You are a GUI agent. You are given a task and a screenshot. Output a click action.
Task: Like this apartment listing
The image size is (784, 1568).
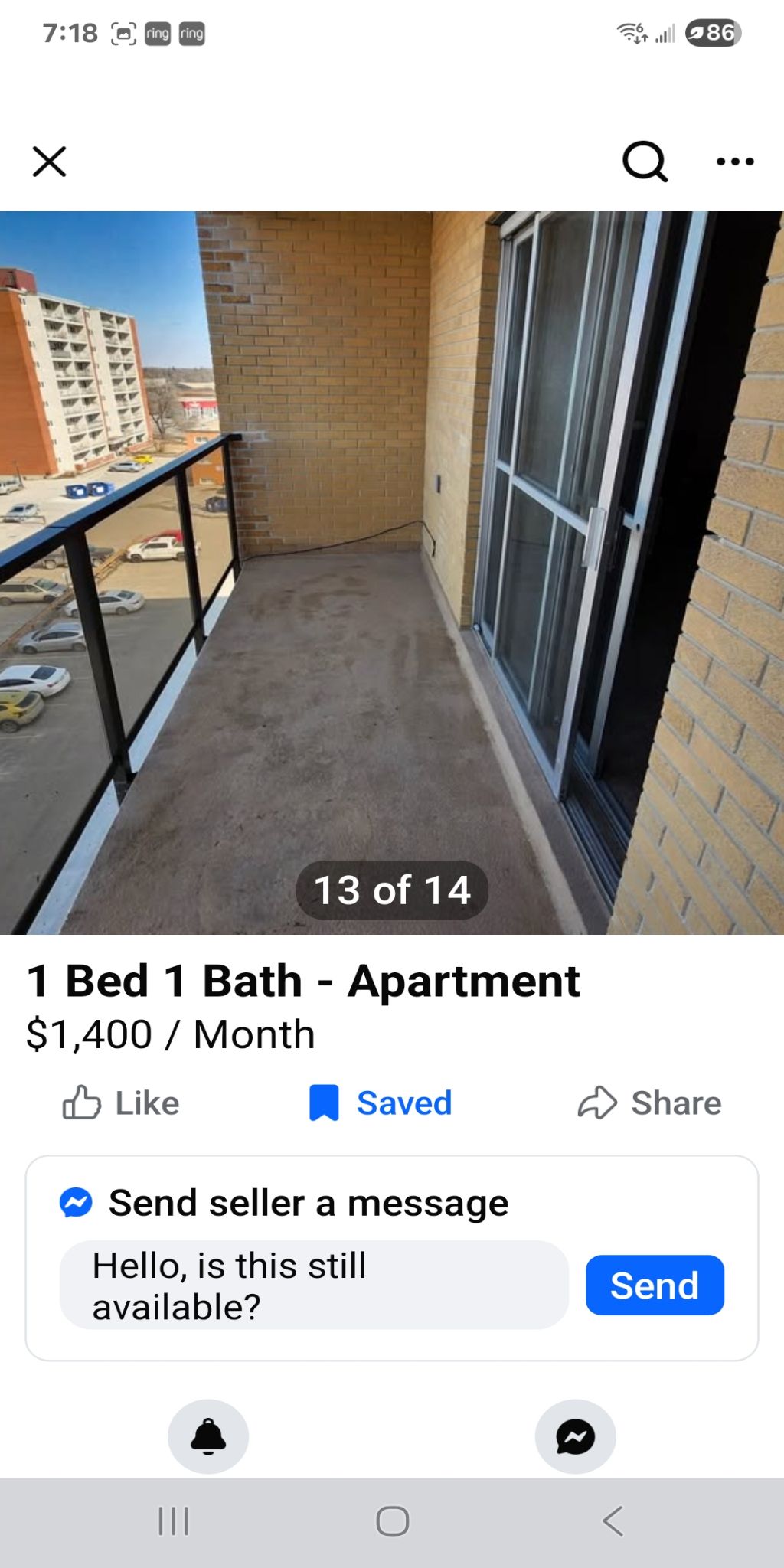(x=121, y=1103)
